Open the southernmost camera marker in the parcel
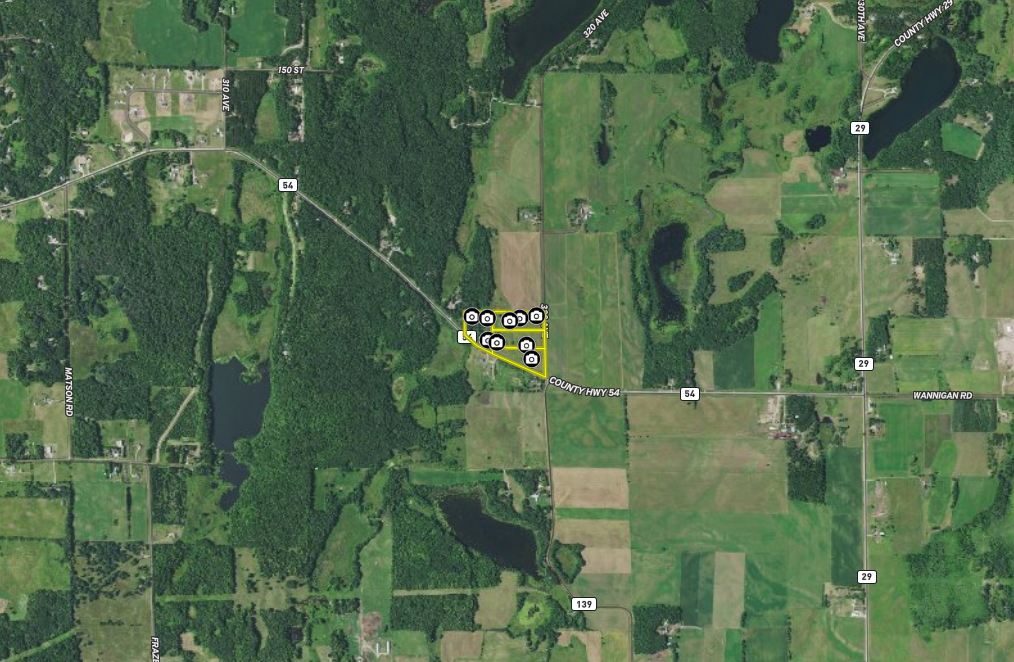The image size is (1014, 662). tap(532, 358)
